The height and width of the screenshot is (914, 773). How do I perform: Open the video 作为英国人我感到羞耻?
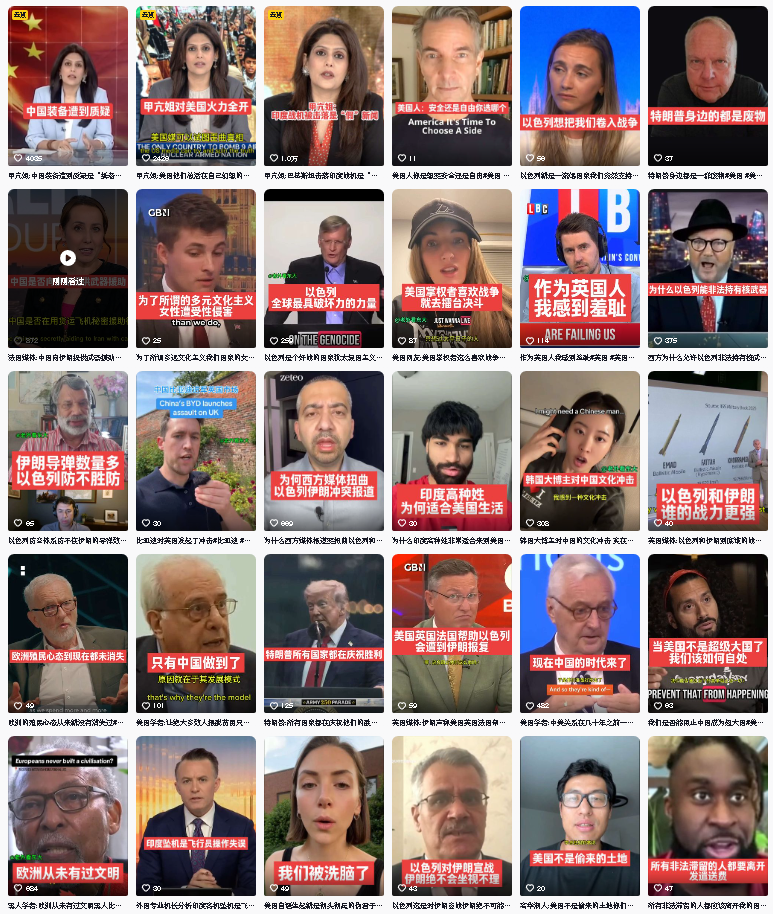pos(579,268)
